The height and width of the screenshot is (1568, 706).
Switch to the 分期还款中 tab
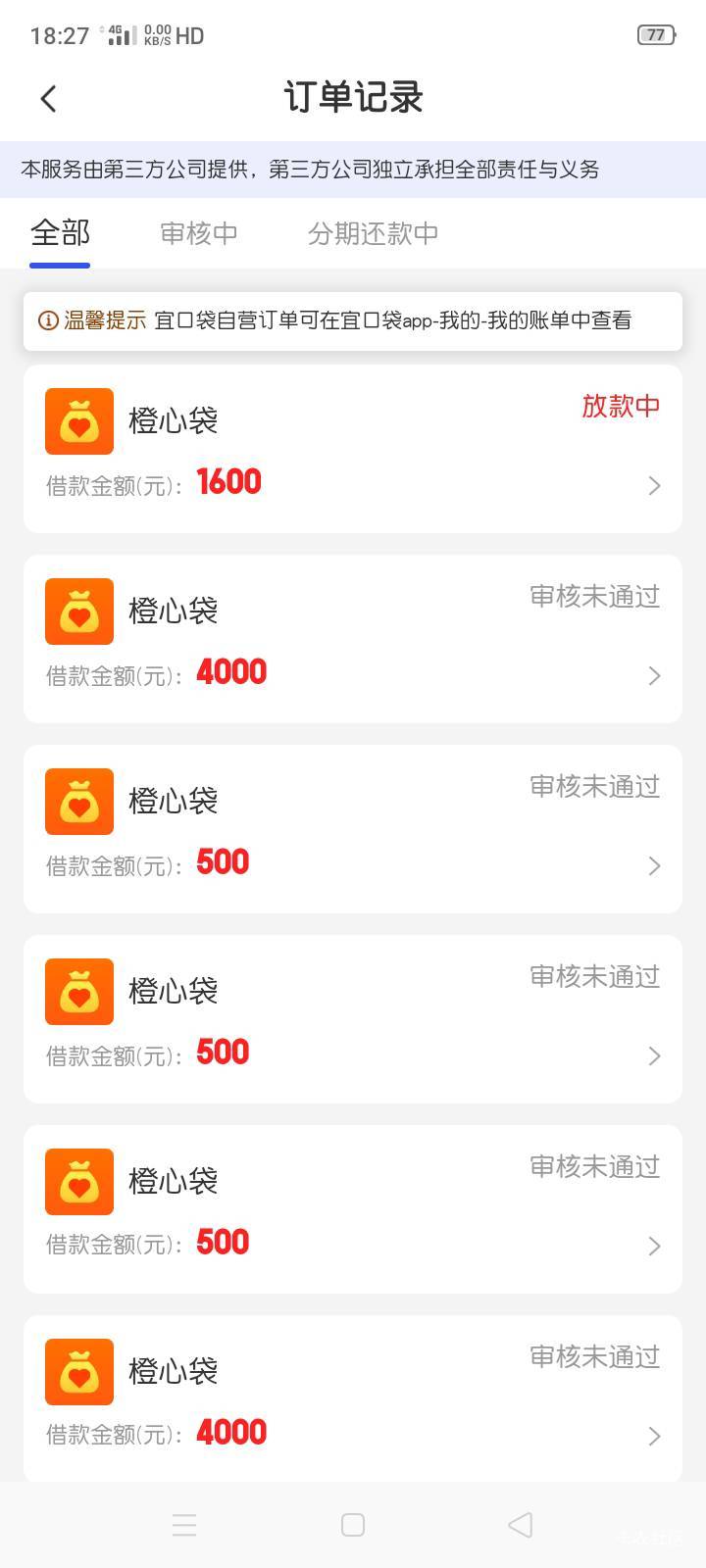(x=373, y=233)
